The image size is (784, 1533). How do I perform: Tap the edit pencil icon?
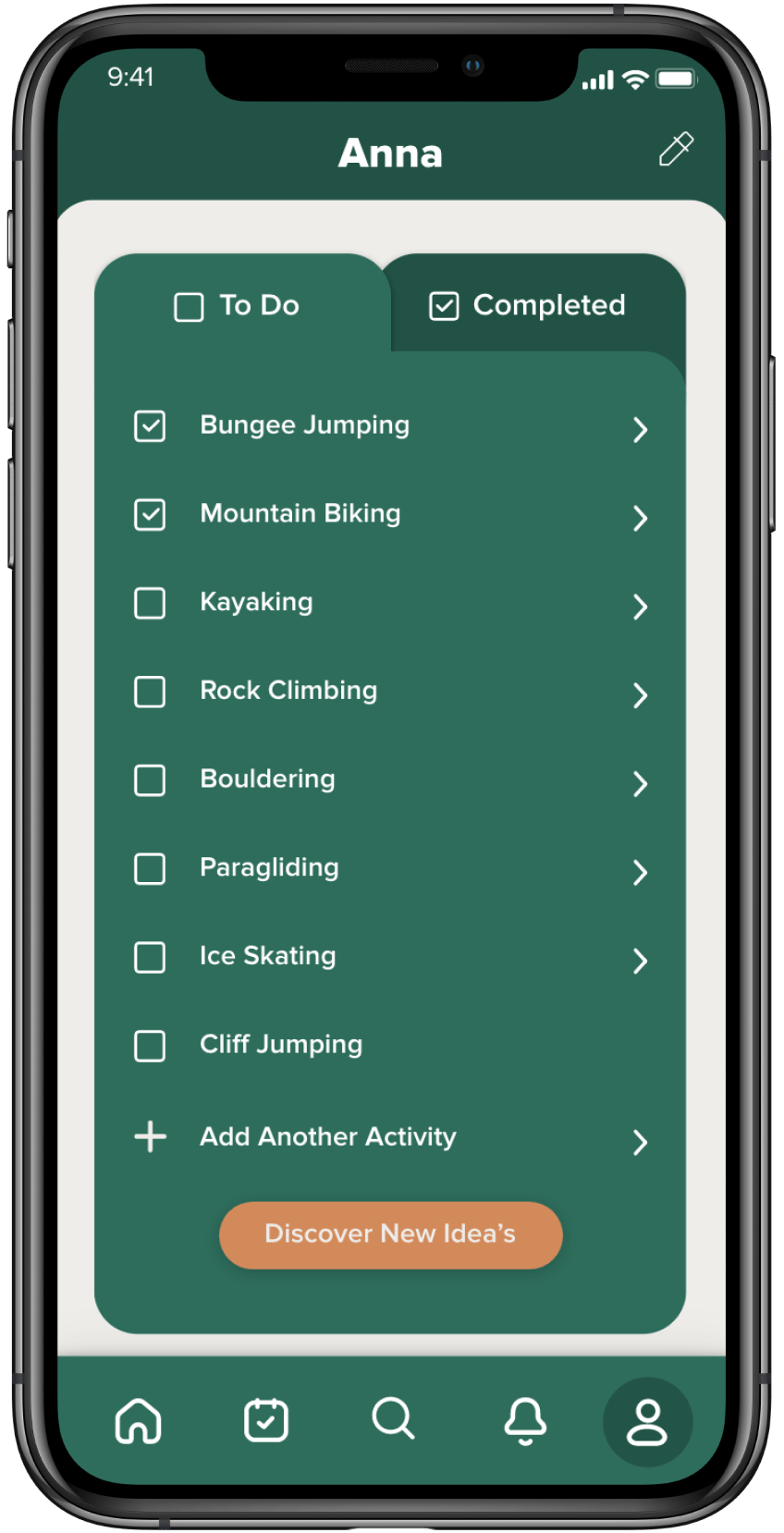tap(676, 149)
